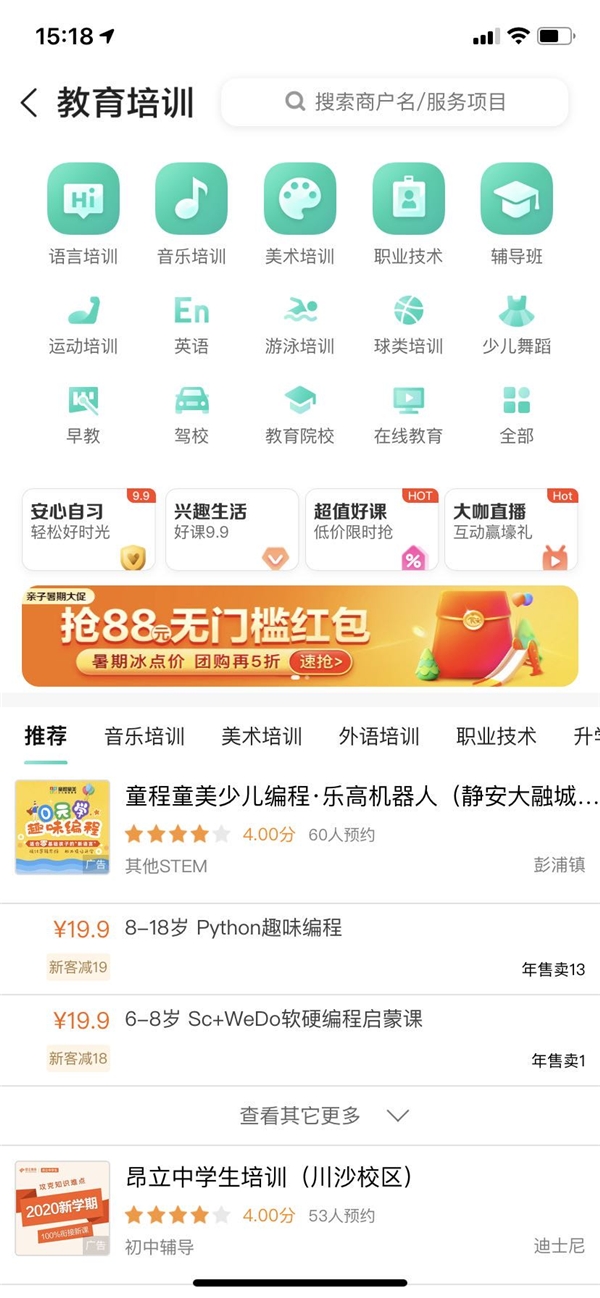Select the 8-18岁 Python趣味编程 deal

300,948
